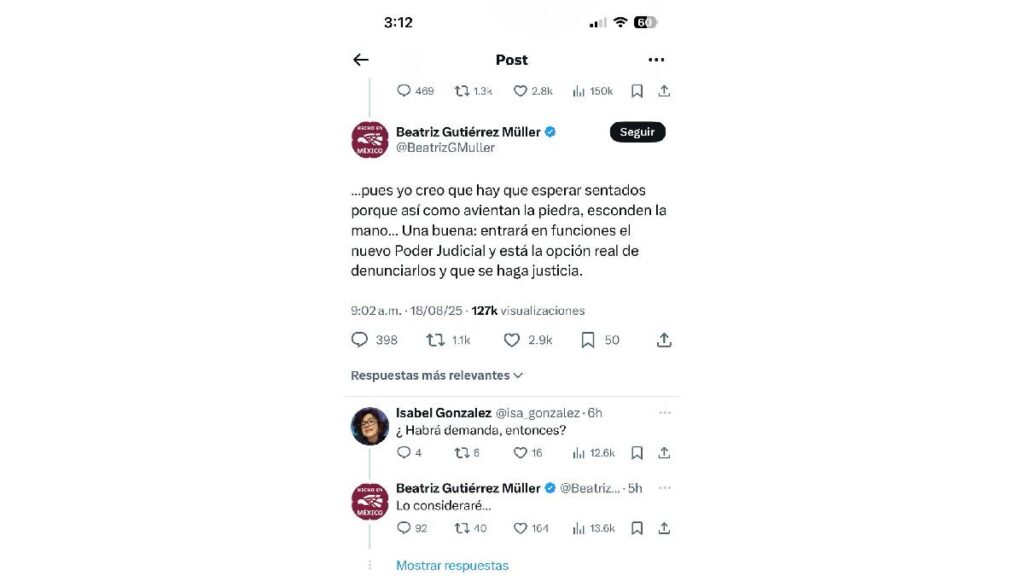The height and width of the screenshot is (576, 1024).
Task: Tap Mostrar respuestas link
Action: tap(452, 565)
